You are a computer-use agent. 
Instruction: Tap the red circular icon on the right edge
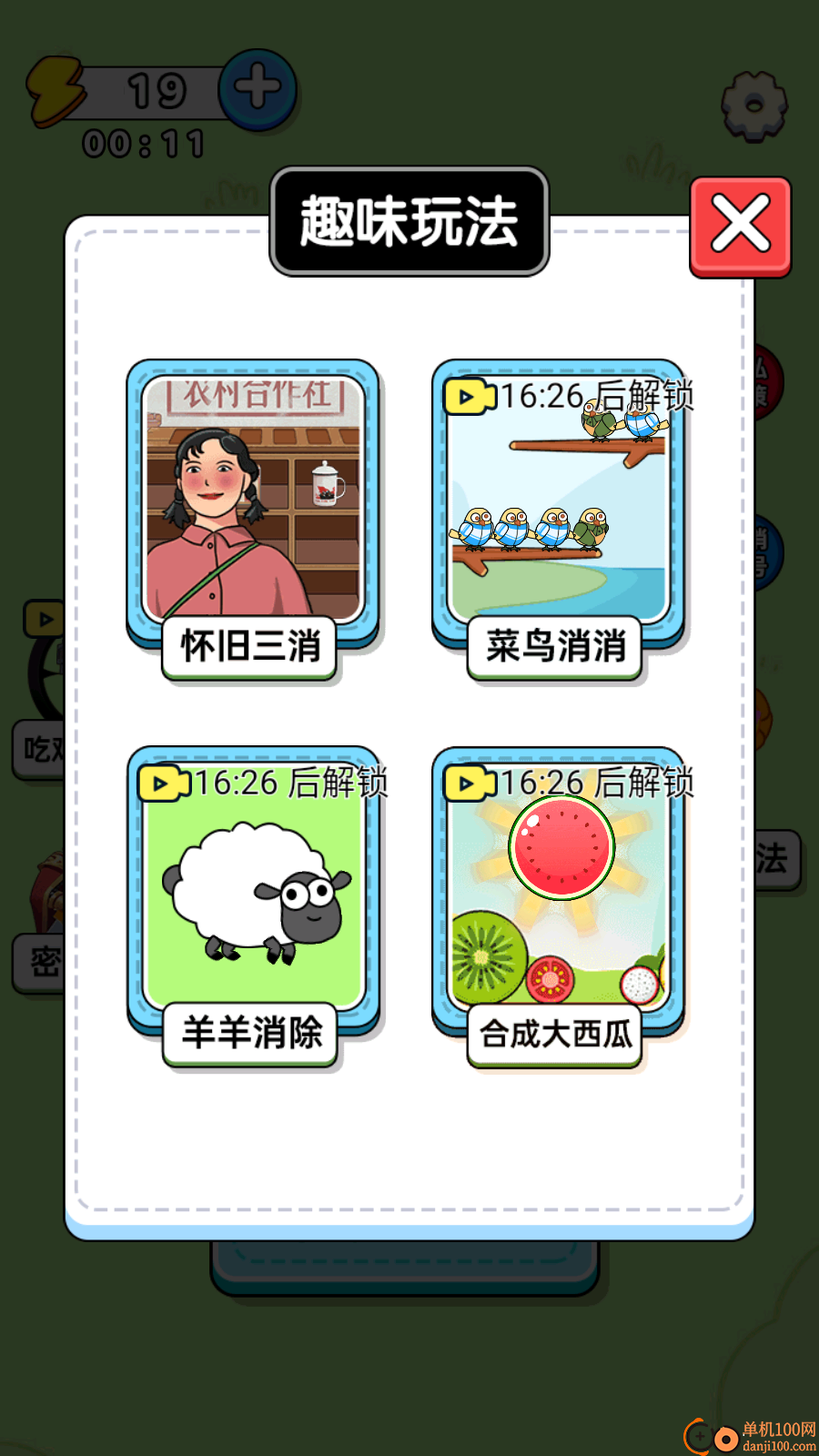pyautogui.click(x=769, y=383)
